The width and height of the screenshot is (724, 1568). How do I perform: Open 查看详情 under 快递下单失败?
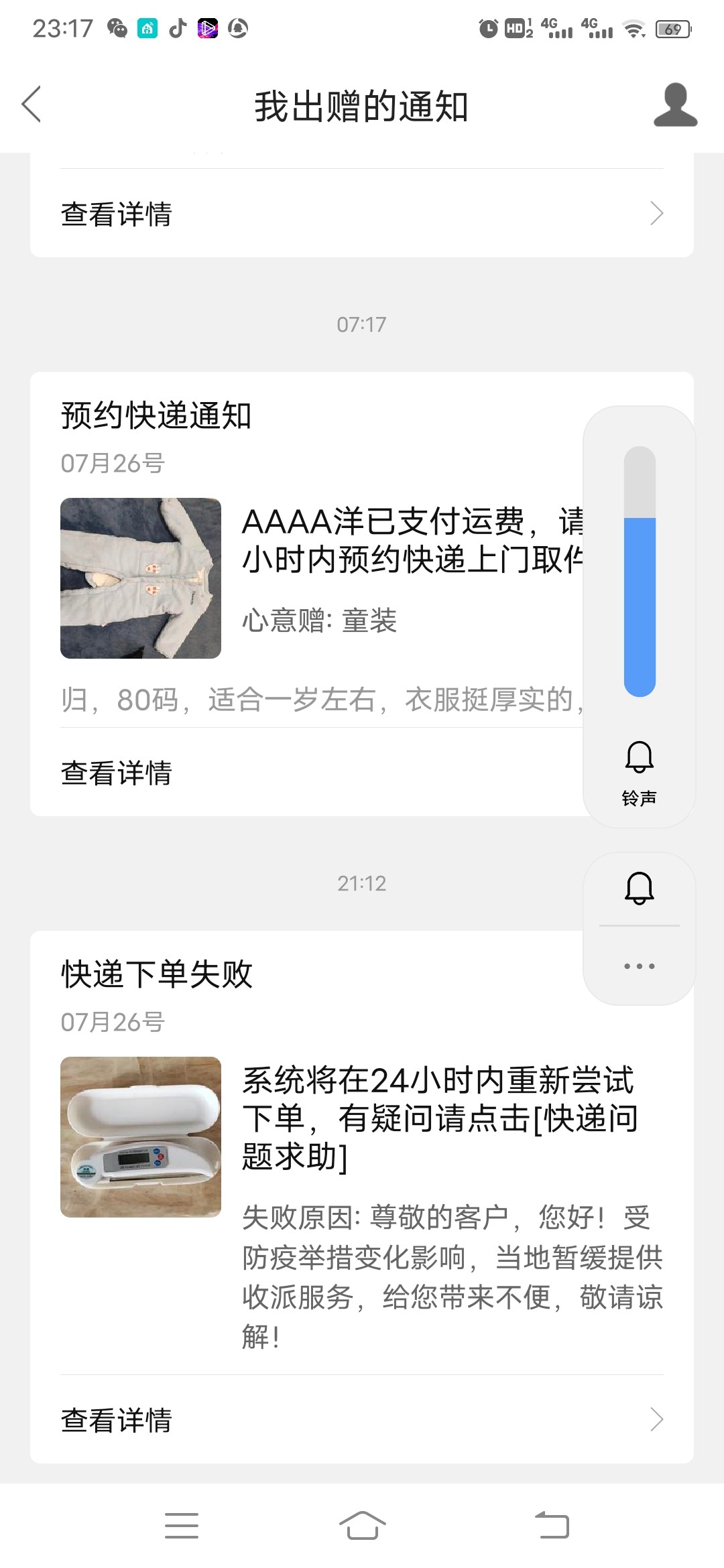(362, 1419)
